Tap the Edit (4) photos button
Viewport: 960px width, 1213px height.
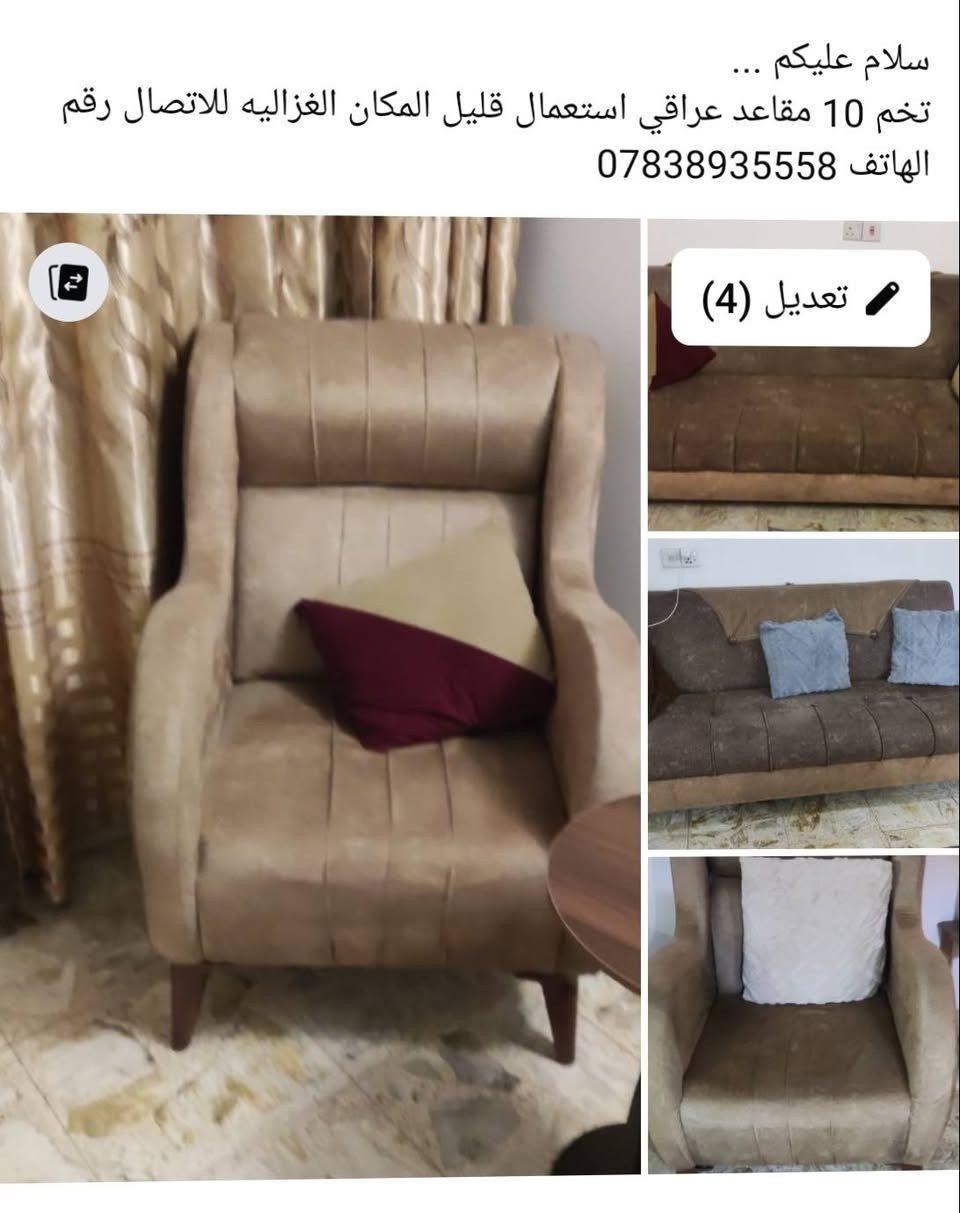click(x=800, y=298)
